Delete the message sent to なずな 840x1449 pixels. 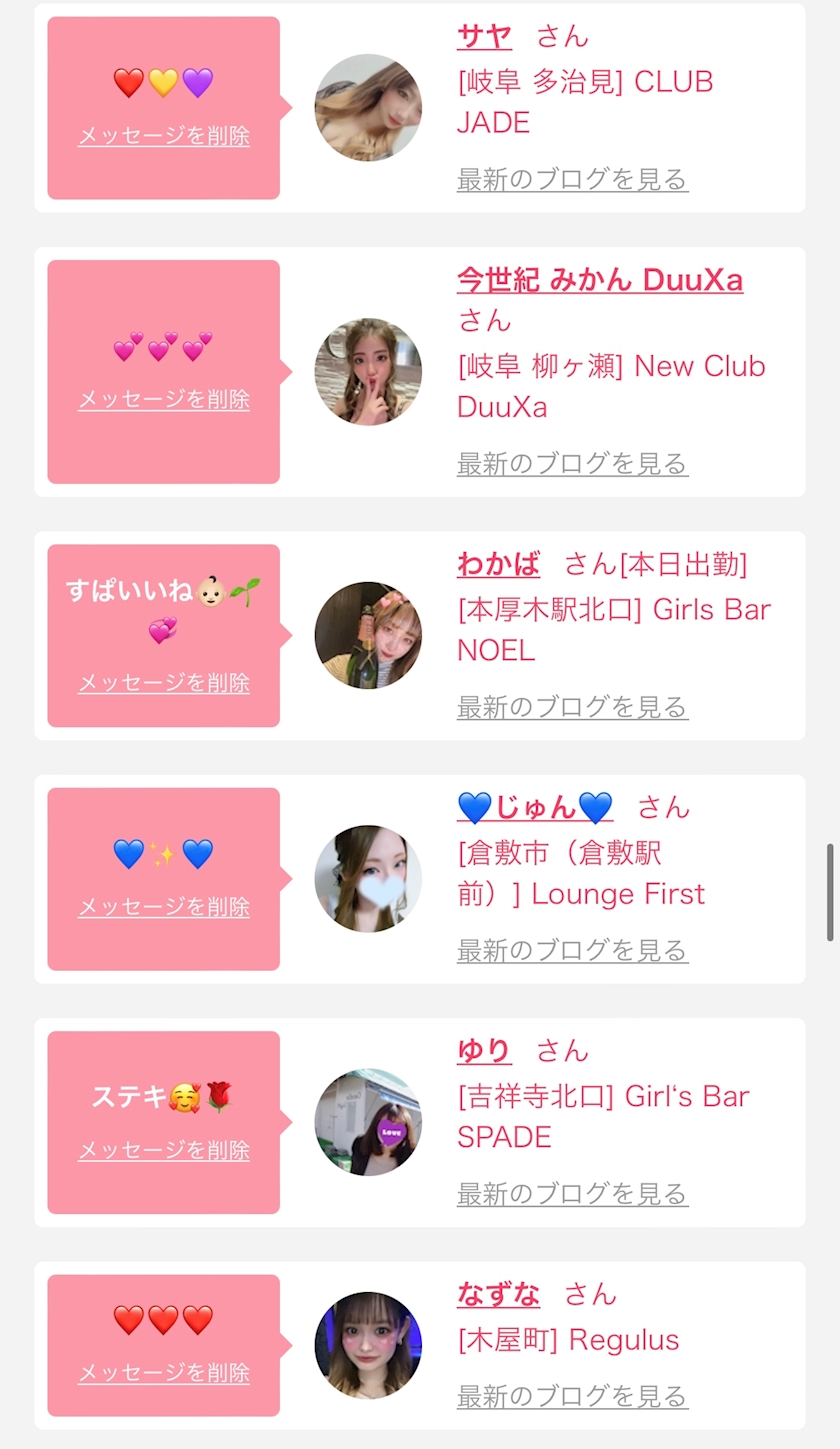tap(164, 1374)
